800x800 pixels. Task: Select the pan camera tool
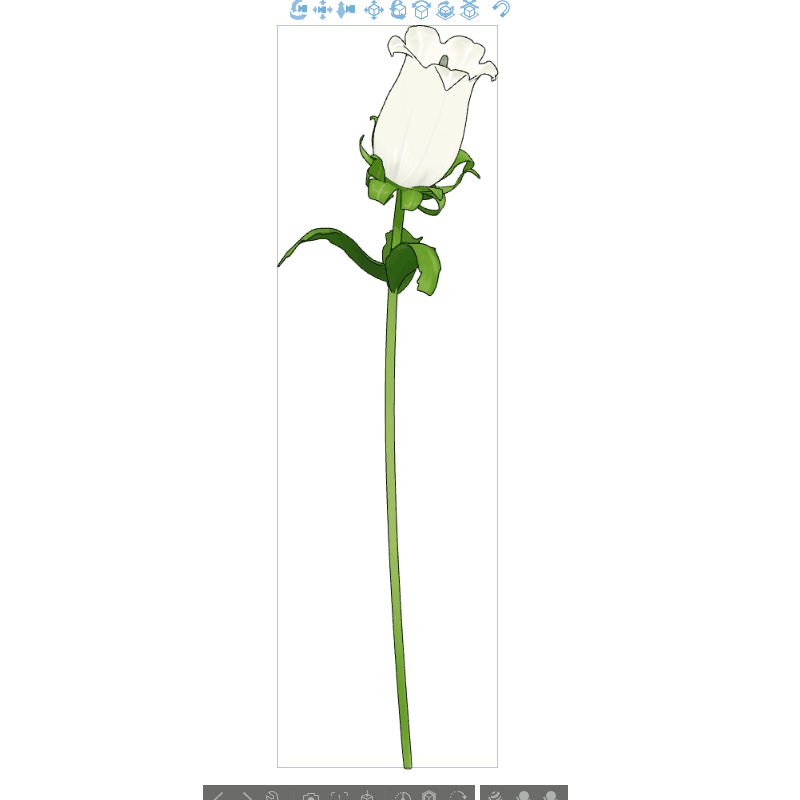(x=323, y=10)
